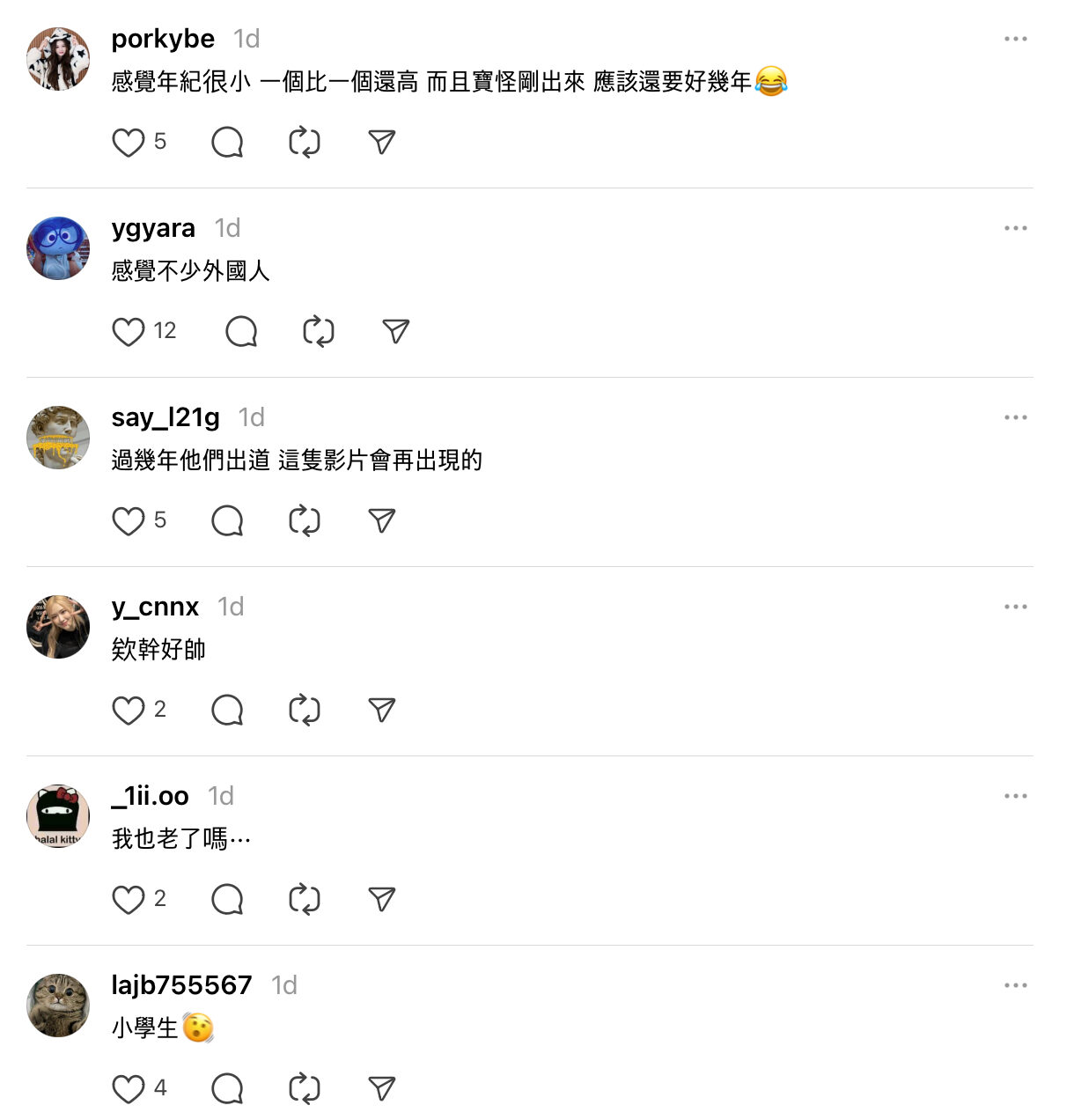Send lajb755567's comment to someone

click(382, 1088)
